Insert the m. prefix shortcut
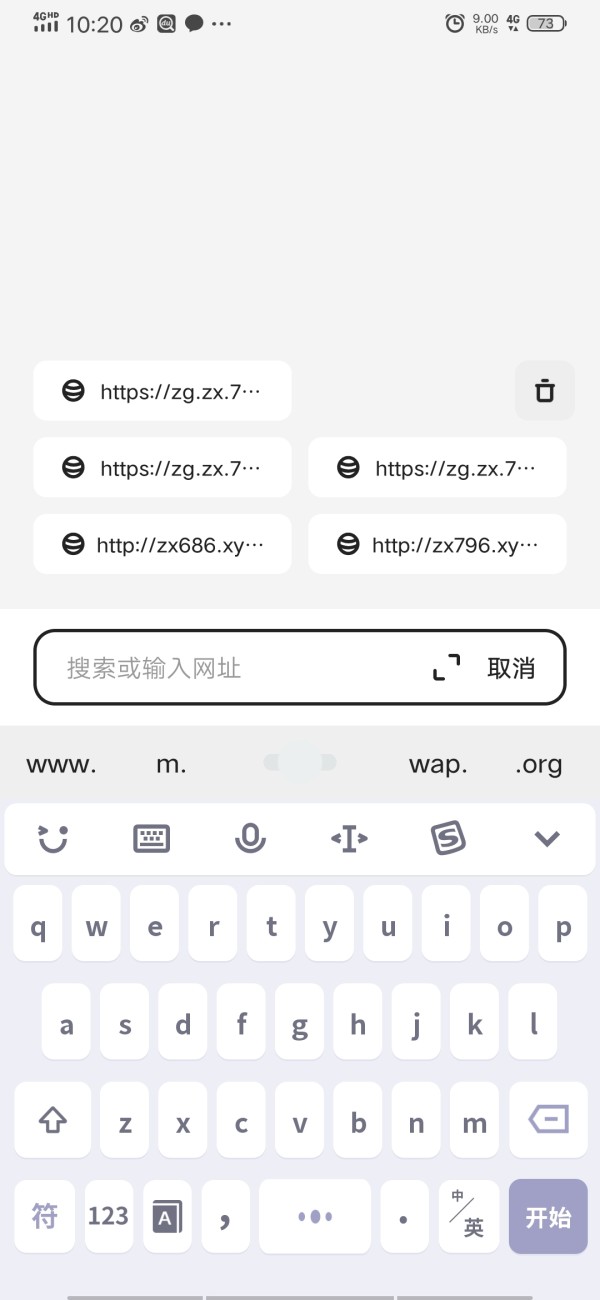Viewport: 600px width, 1300px height. point(171,765)
